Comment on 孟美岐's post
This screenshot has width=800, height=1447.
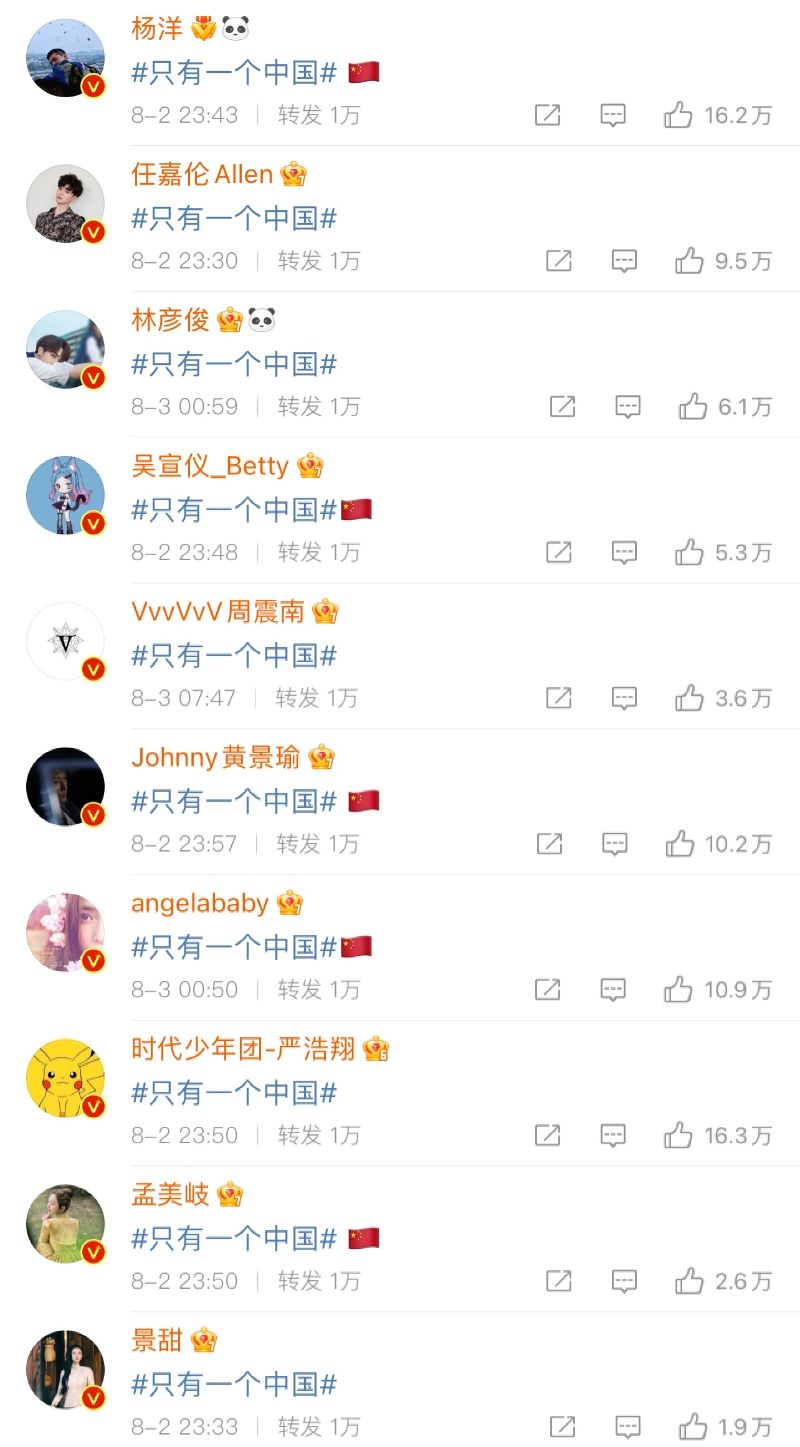click(x=625, y=1282)
